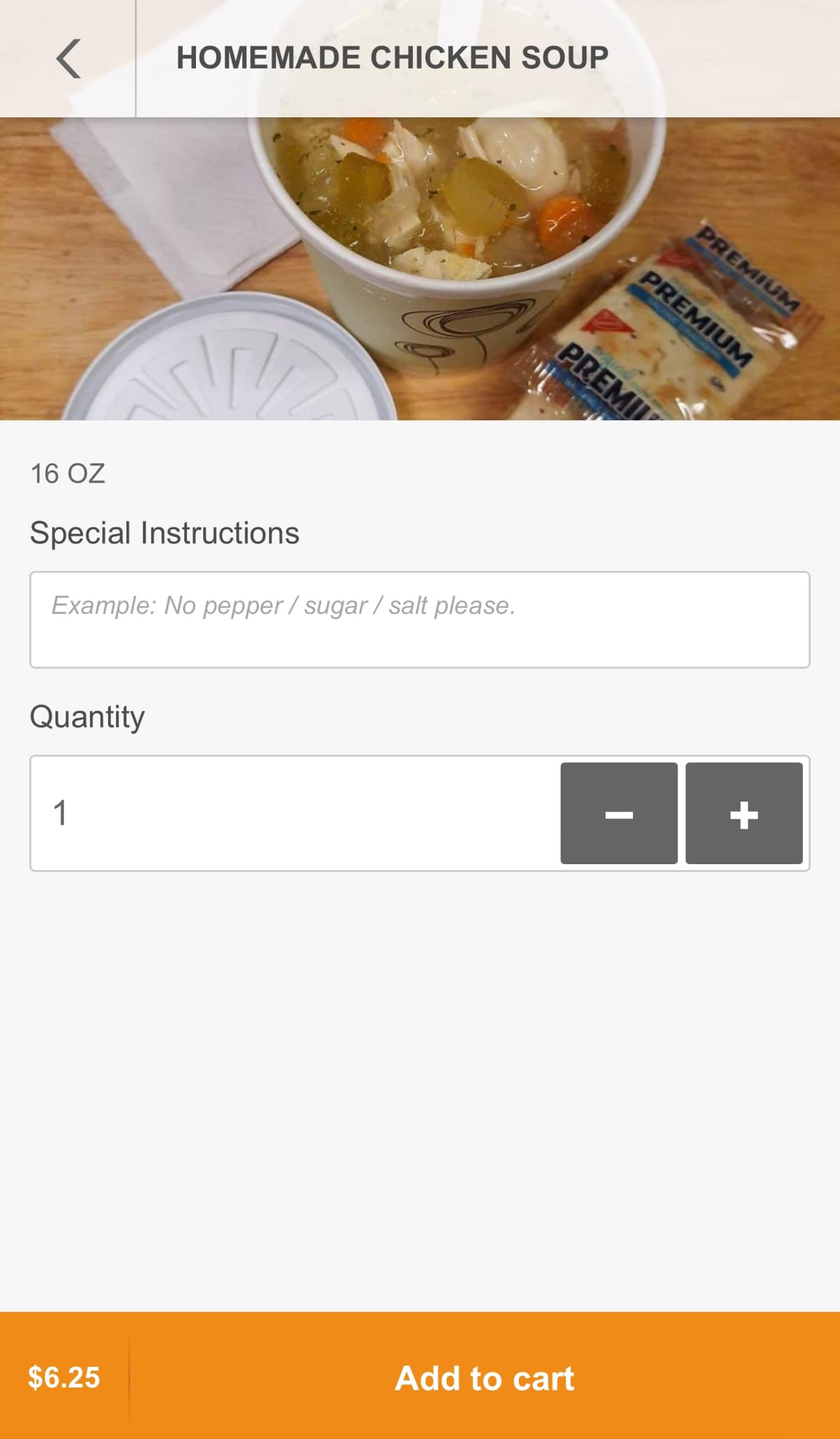Add the soup to cart
The height and width of the screenshot is (1439, 840).
point(485,1378)
